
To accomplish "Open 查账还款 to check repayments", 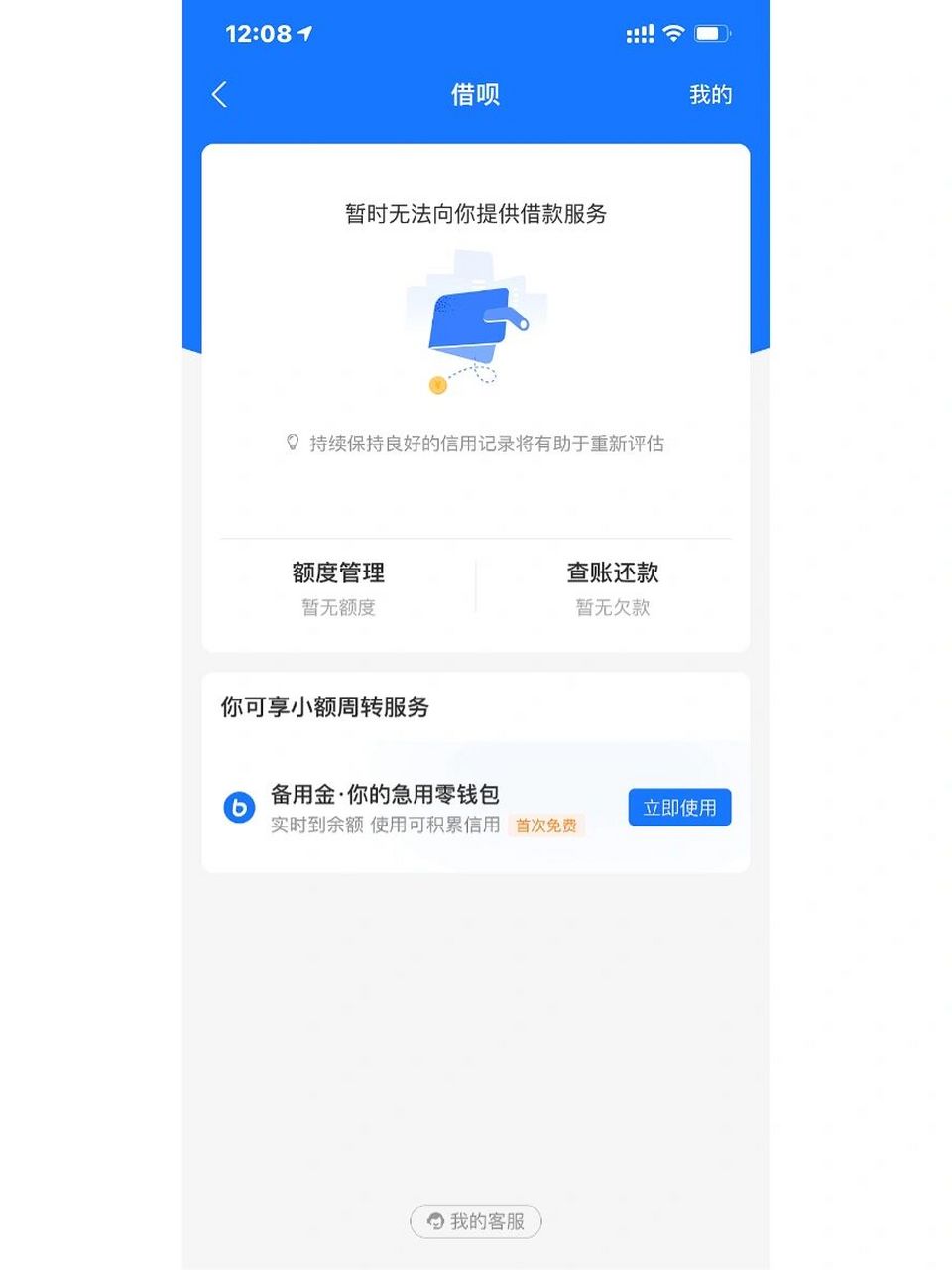I will [612, 572].
